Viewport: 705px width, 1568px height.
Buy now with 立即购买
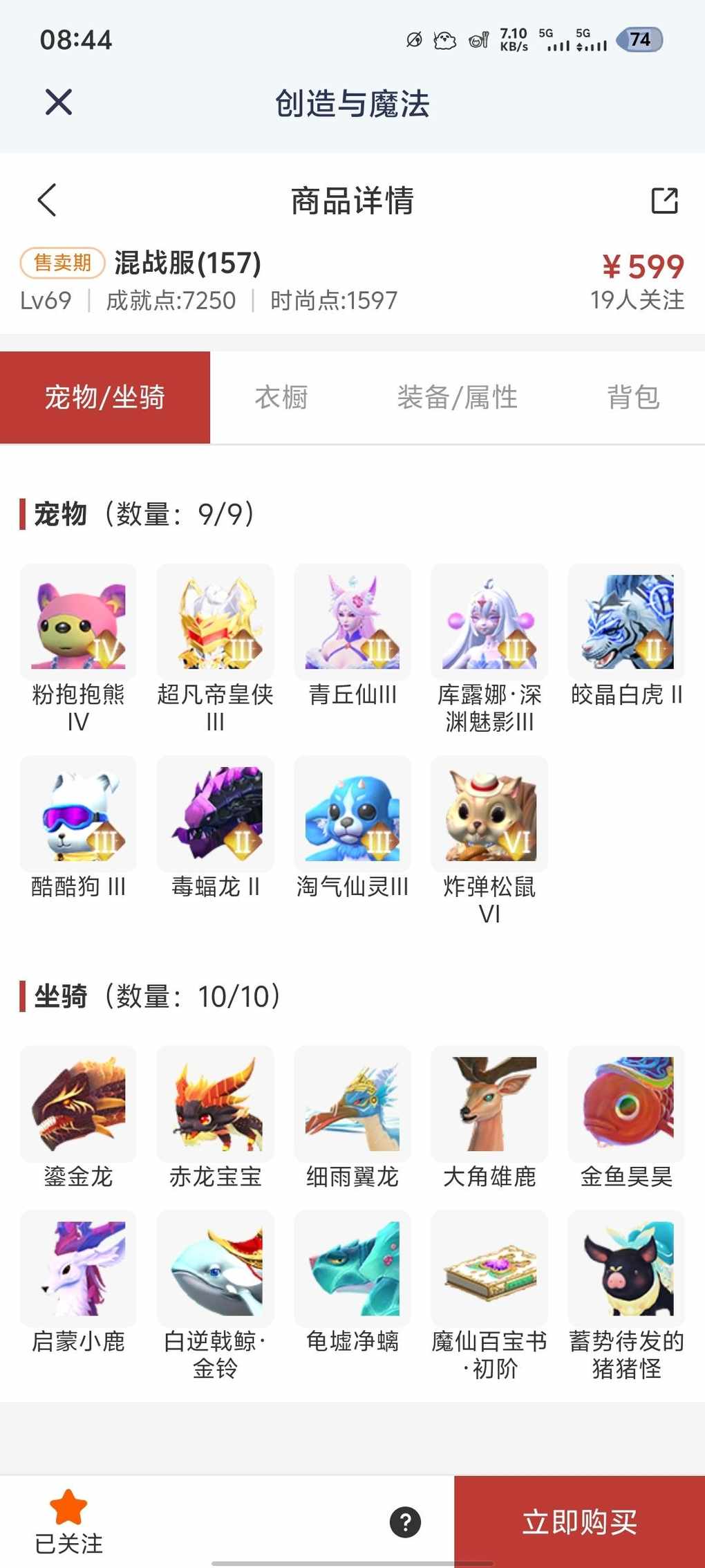point(579,1522)
